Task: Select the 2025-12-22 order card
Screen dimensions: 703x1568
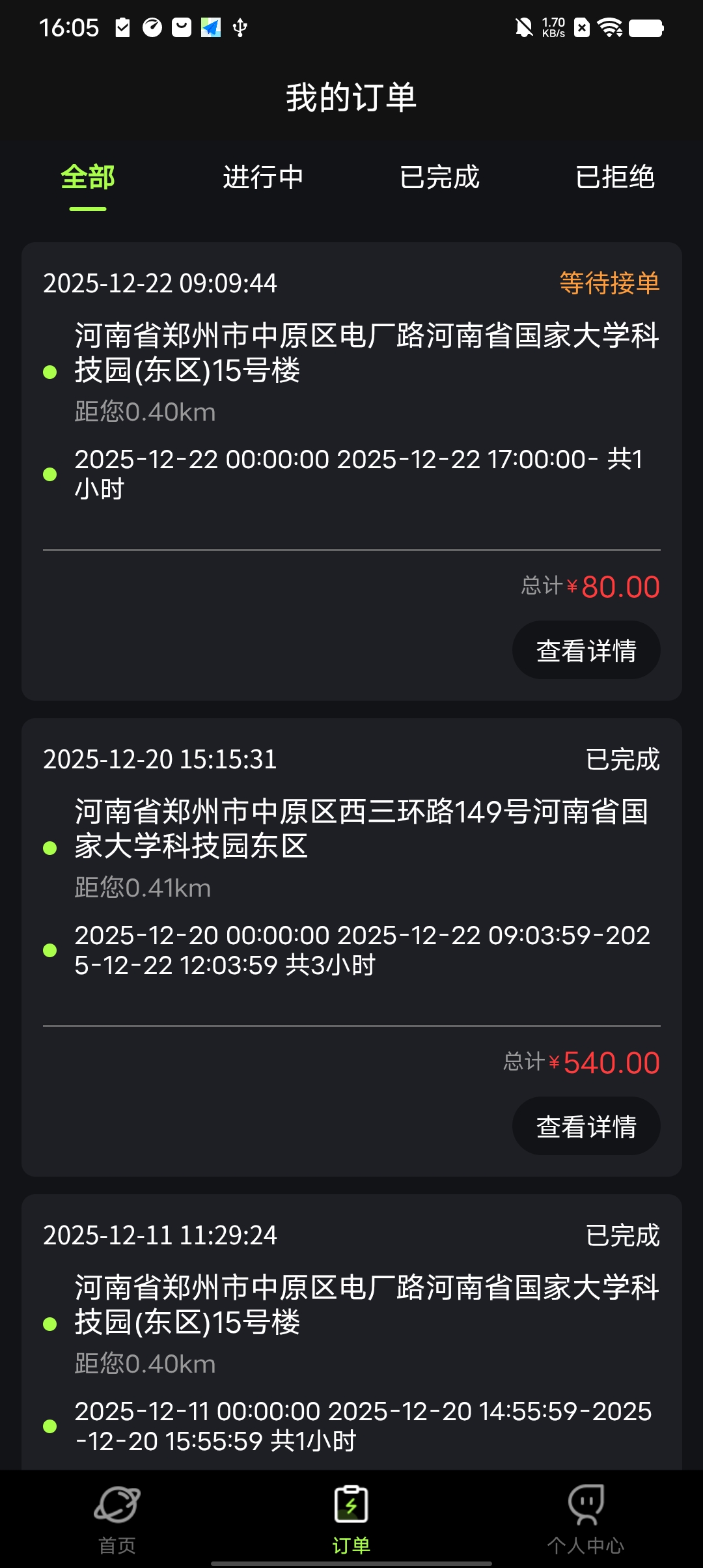Action: tap(351, 469)
